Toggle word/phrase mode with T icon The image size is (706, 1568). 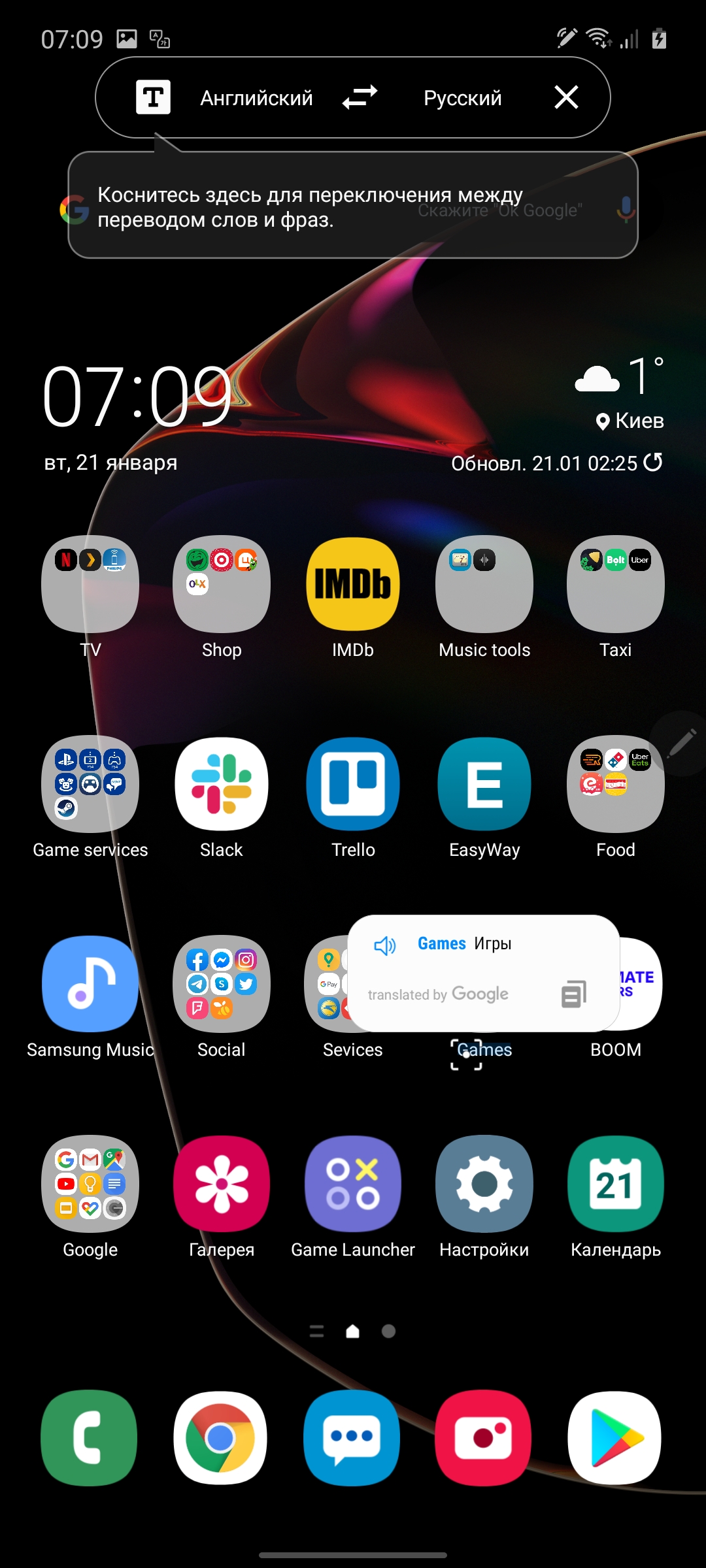(153, 97)
